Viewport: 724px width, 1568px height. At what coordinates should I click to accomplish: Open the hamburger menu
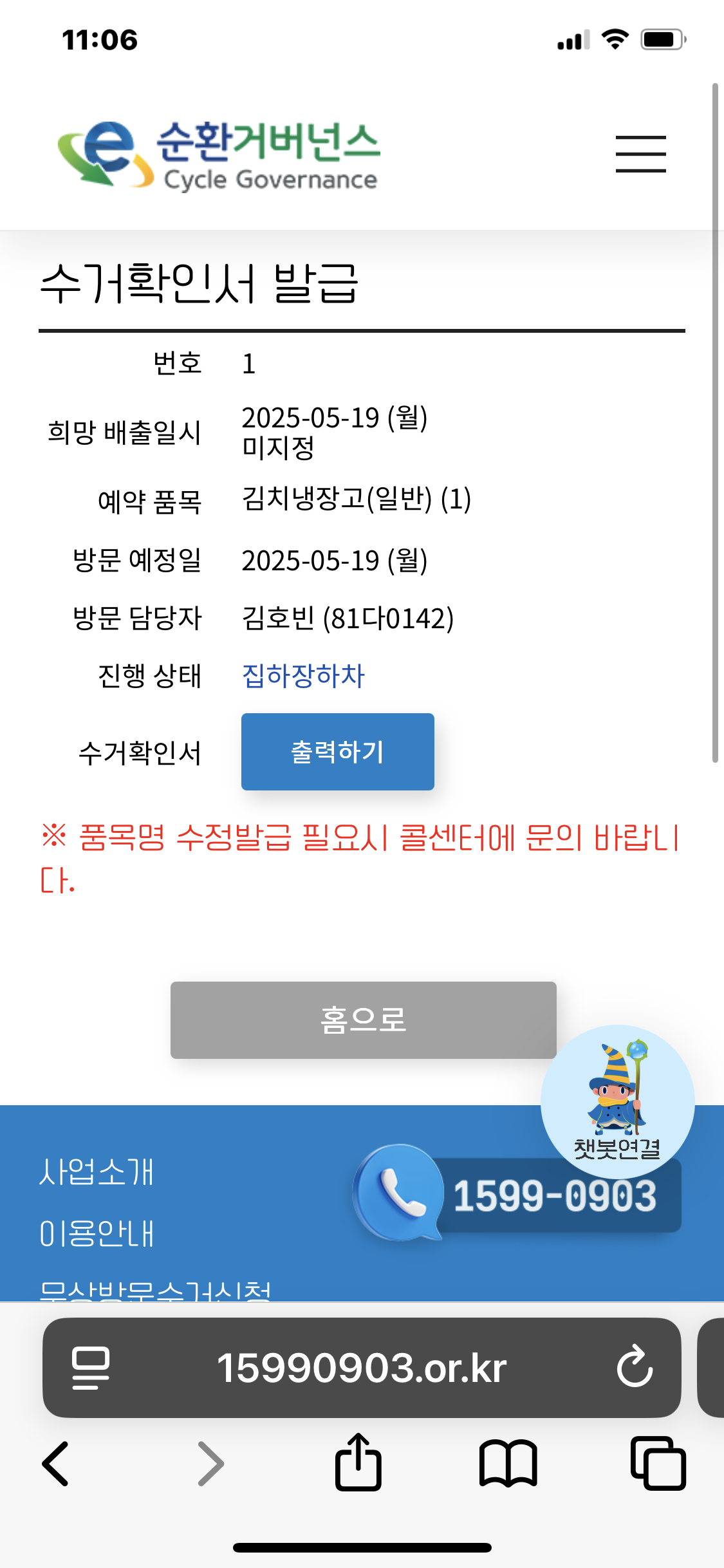click(x=640, y=154)
